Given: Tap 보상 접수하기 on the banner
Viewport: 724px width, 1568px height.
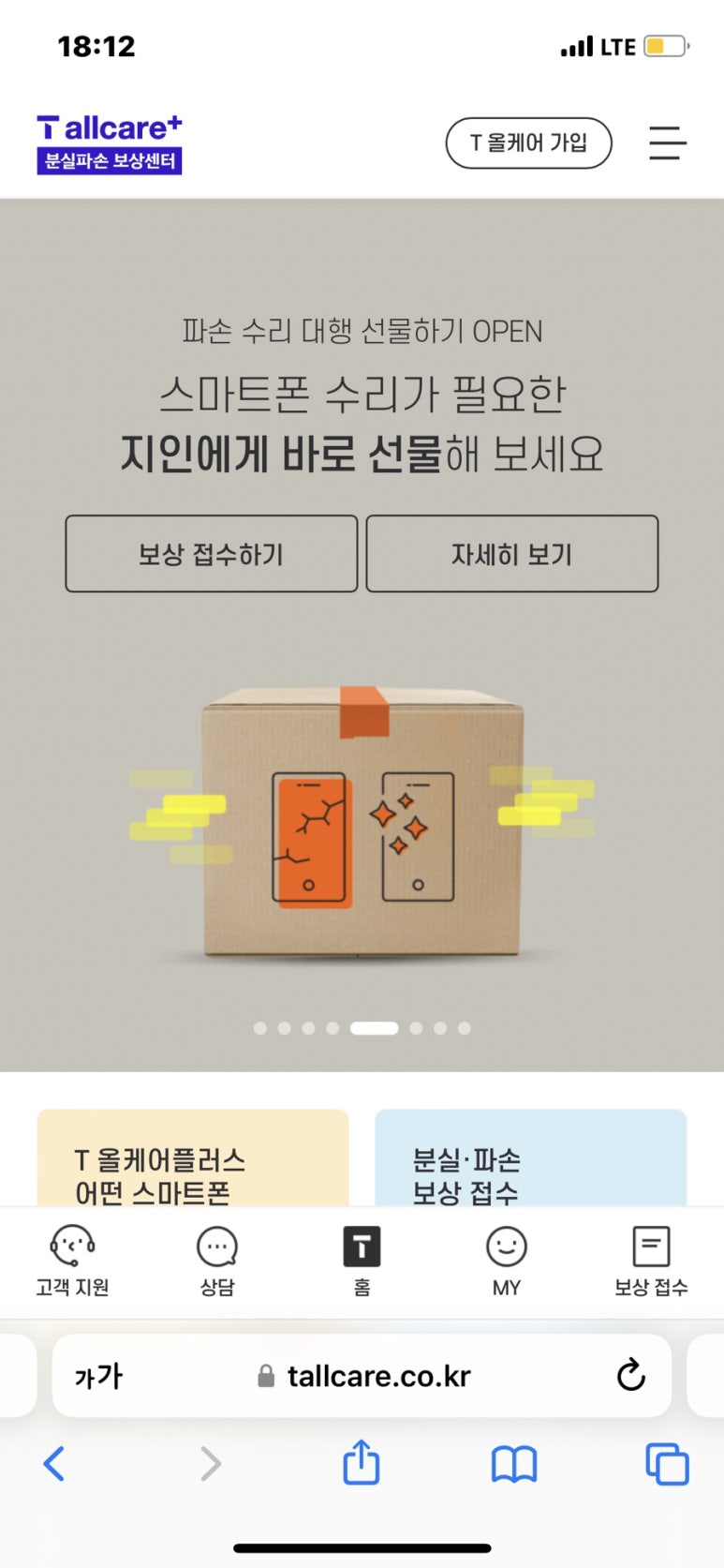Looking at the screenshot, I should [x=212, y=554].
